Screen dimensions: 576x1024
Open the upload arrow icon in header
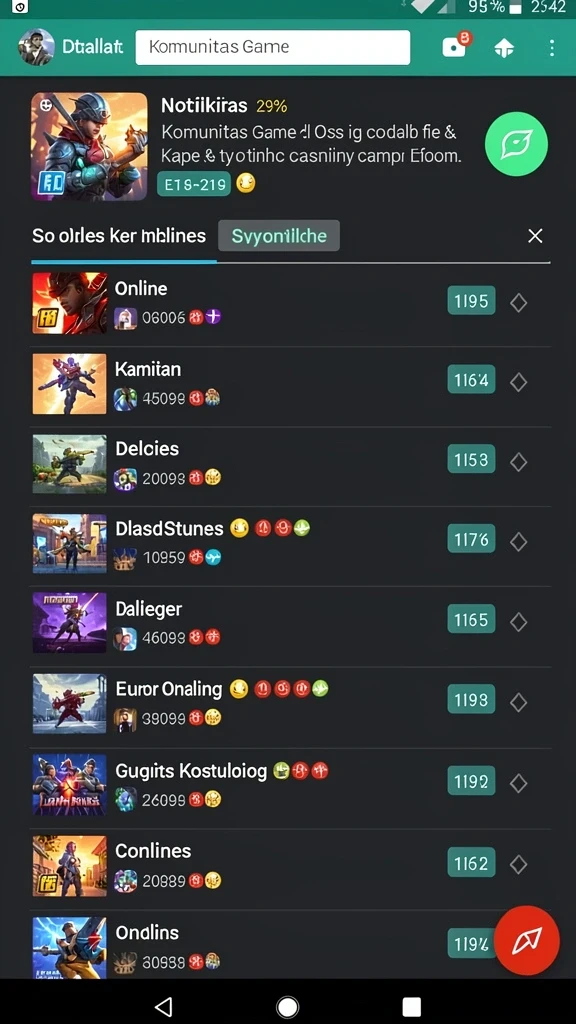pos(504,48)
